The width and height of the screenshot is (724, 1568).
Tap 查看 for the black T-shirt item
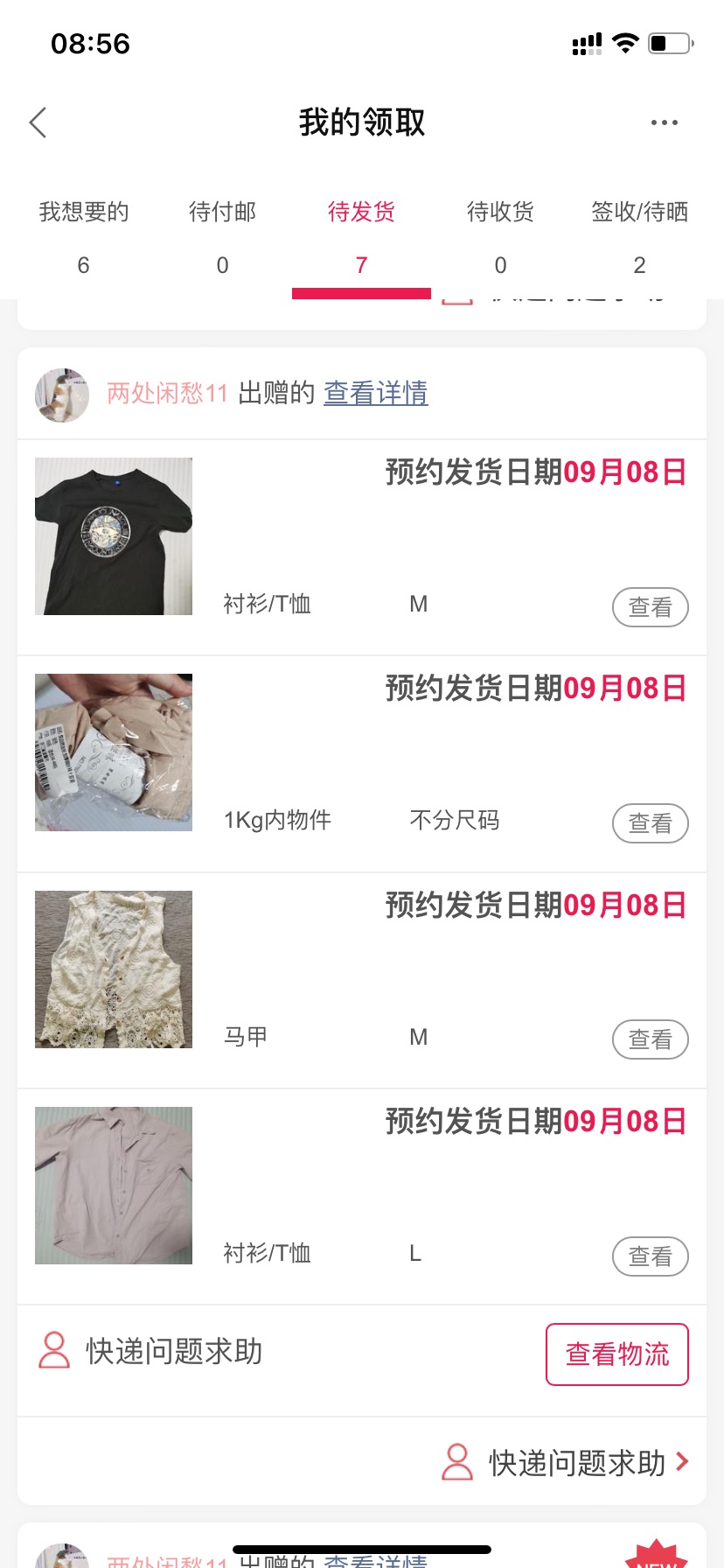pos(650,607)
